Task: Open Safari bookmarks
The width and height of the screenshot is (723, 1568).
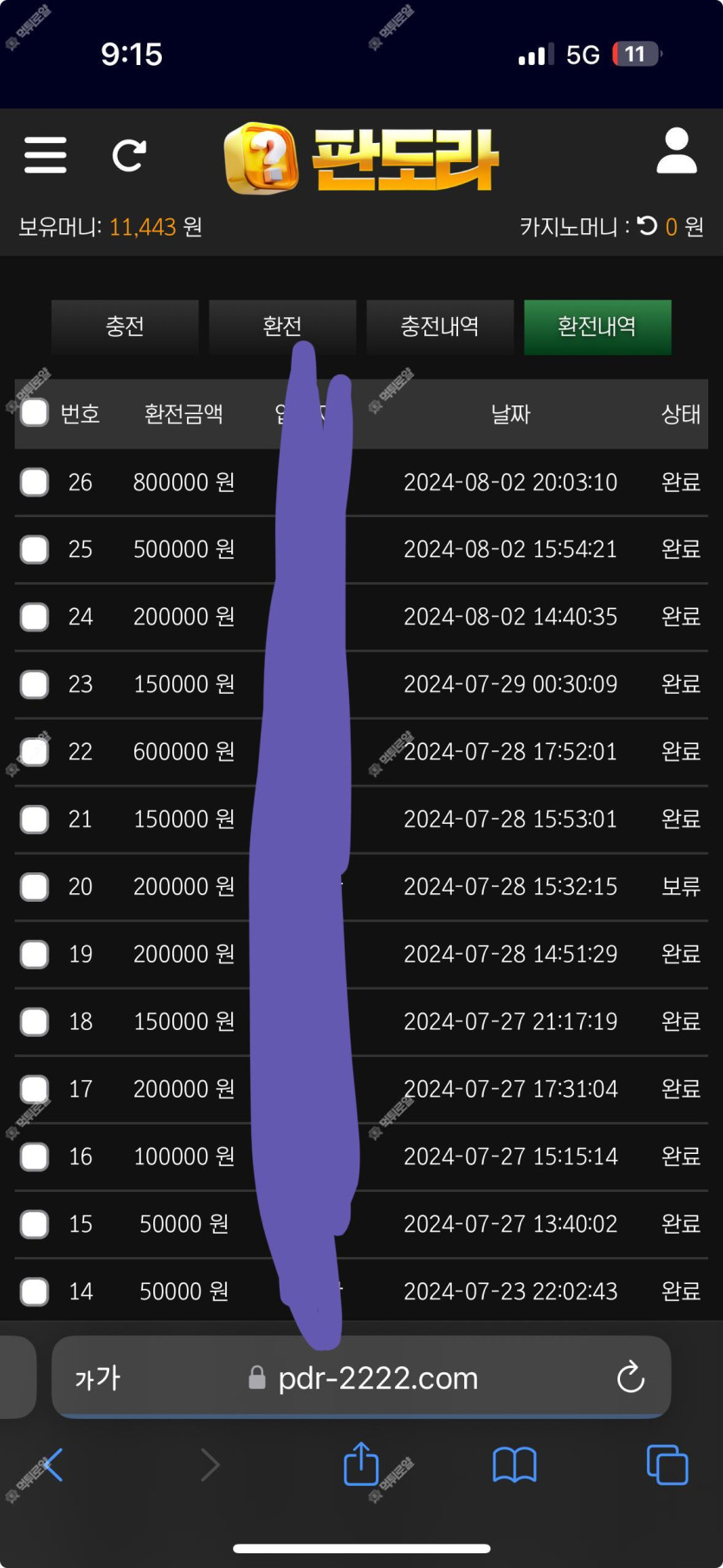Action: [x=514, y=1465]
